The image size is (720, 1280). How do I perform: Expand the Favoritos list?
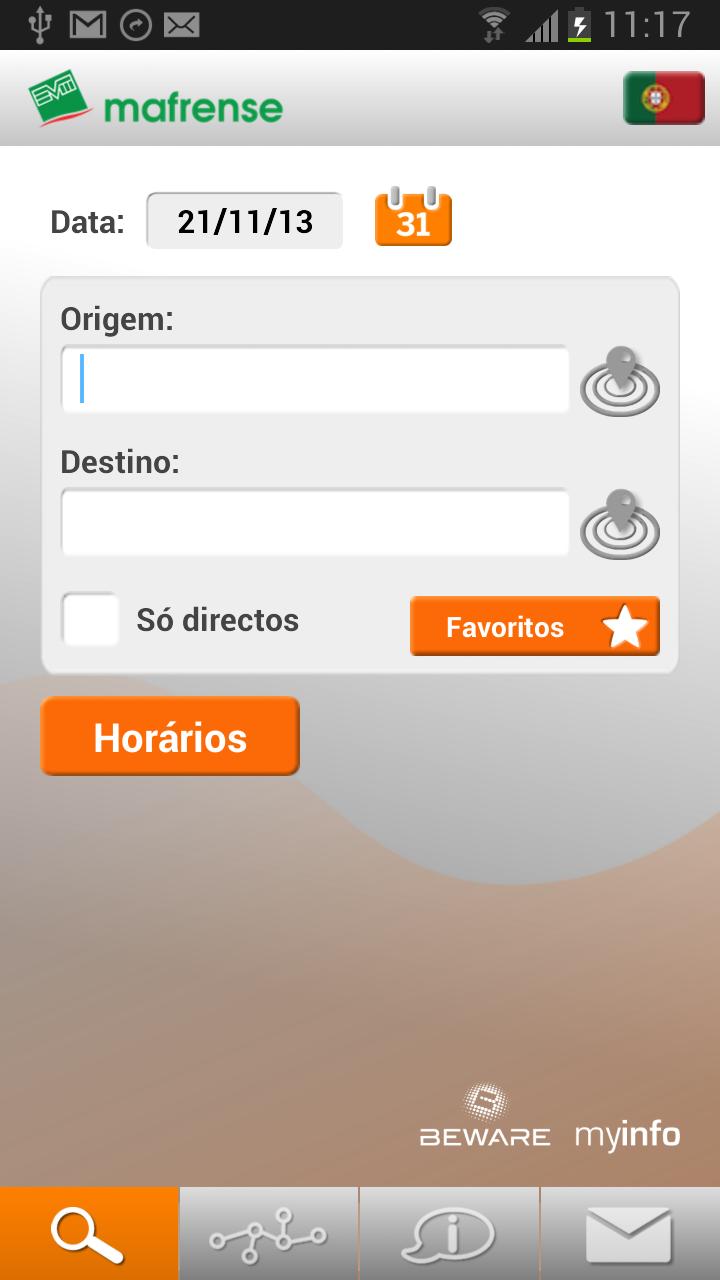(x=534, y=625)
